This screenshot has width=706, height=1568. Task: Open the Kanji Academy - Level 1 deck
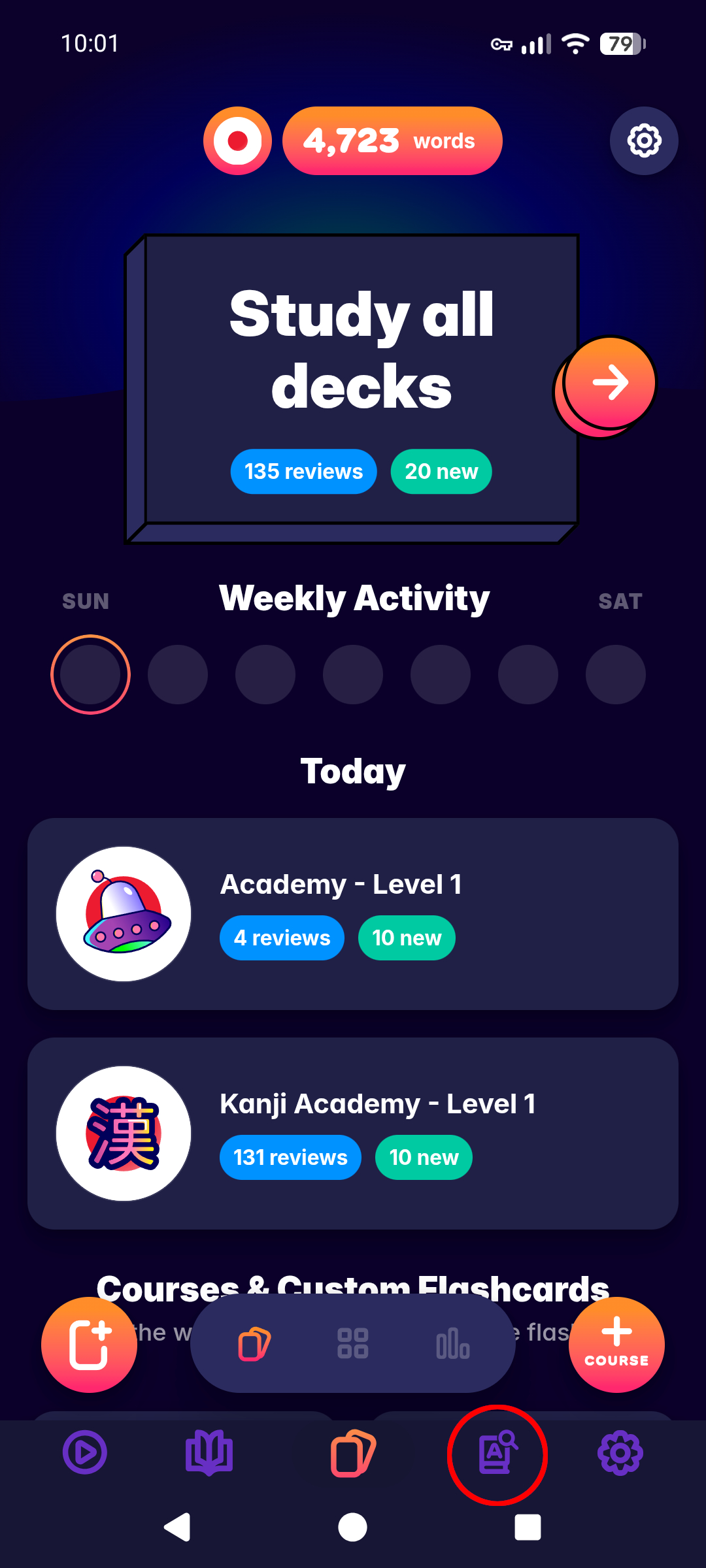[353, 1133]
